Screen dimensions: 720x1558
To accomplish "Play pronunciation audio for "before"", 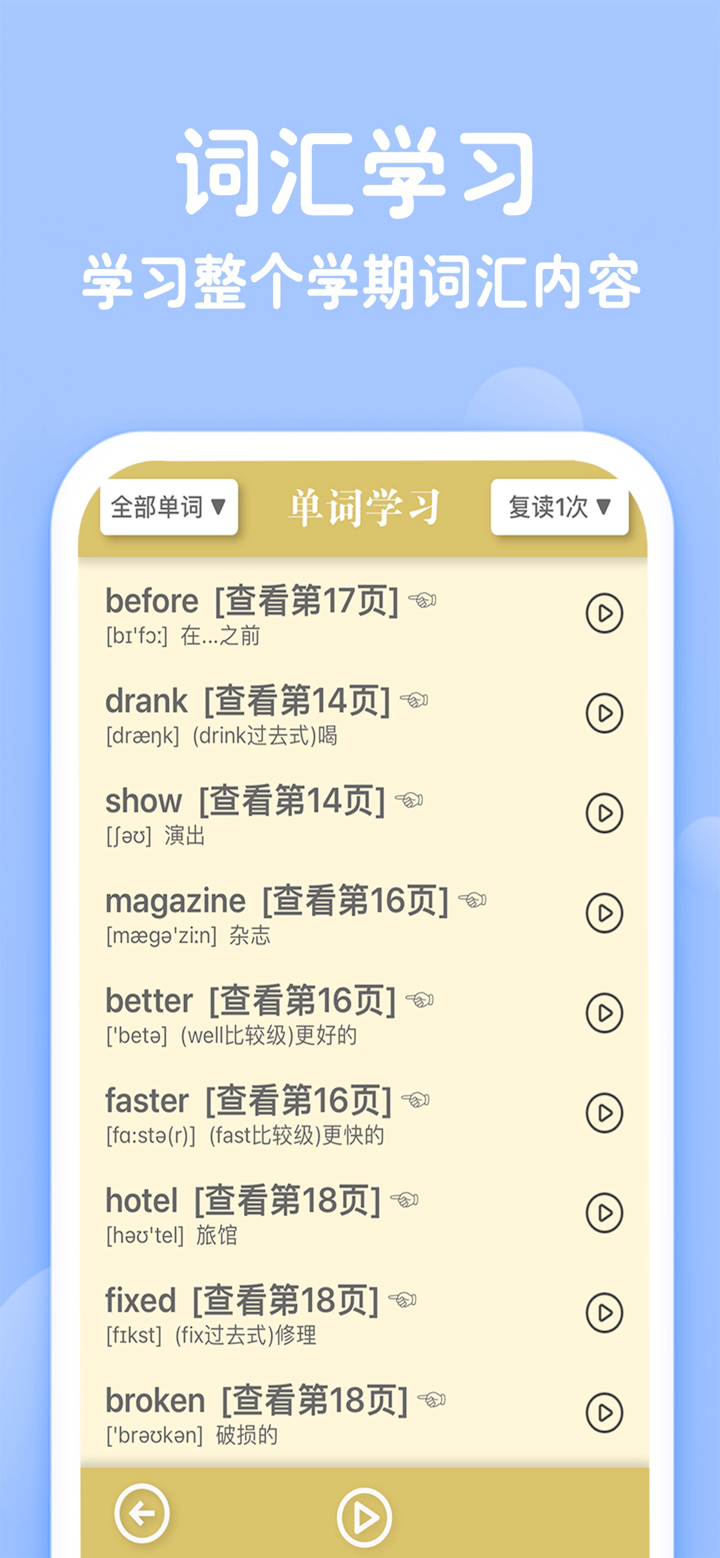I will 604,614.
